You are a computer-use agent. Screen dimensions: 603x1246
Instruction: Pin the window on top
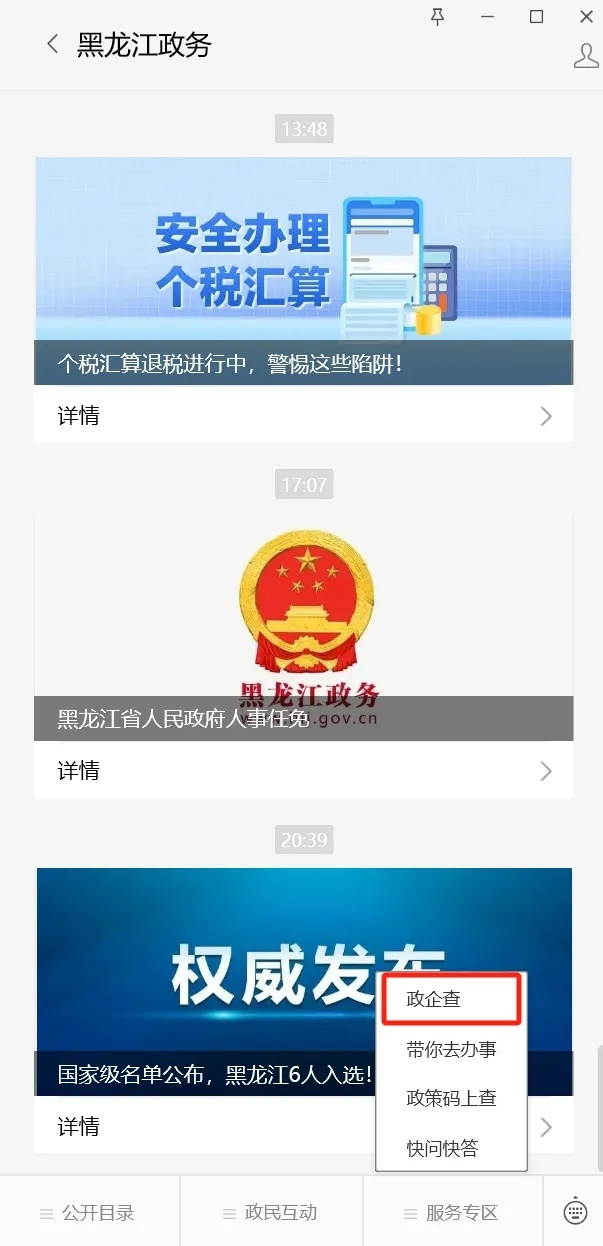click(437, 16)
